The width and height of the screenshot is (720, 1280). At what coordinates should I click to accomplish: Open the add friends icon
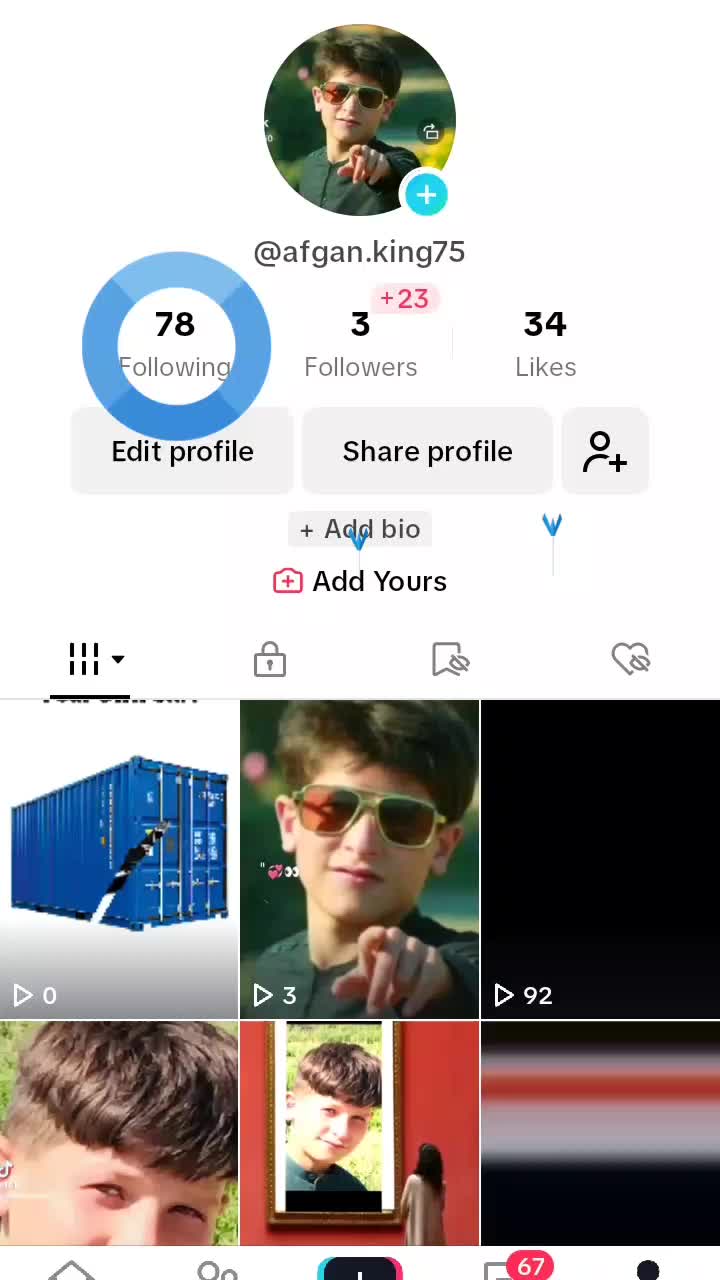[605, 451]
